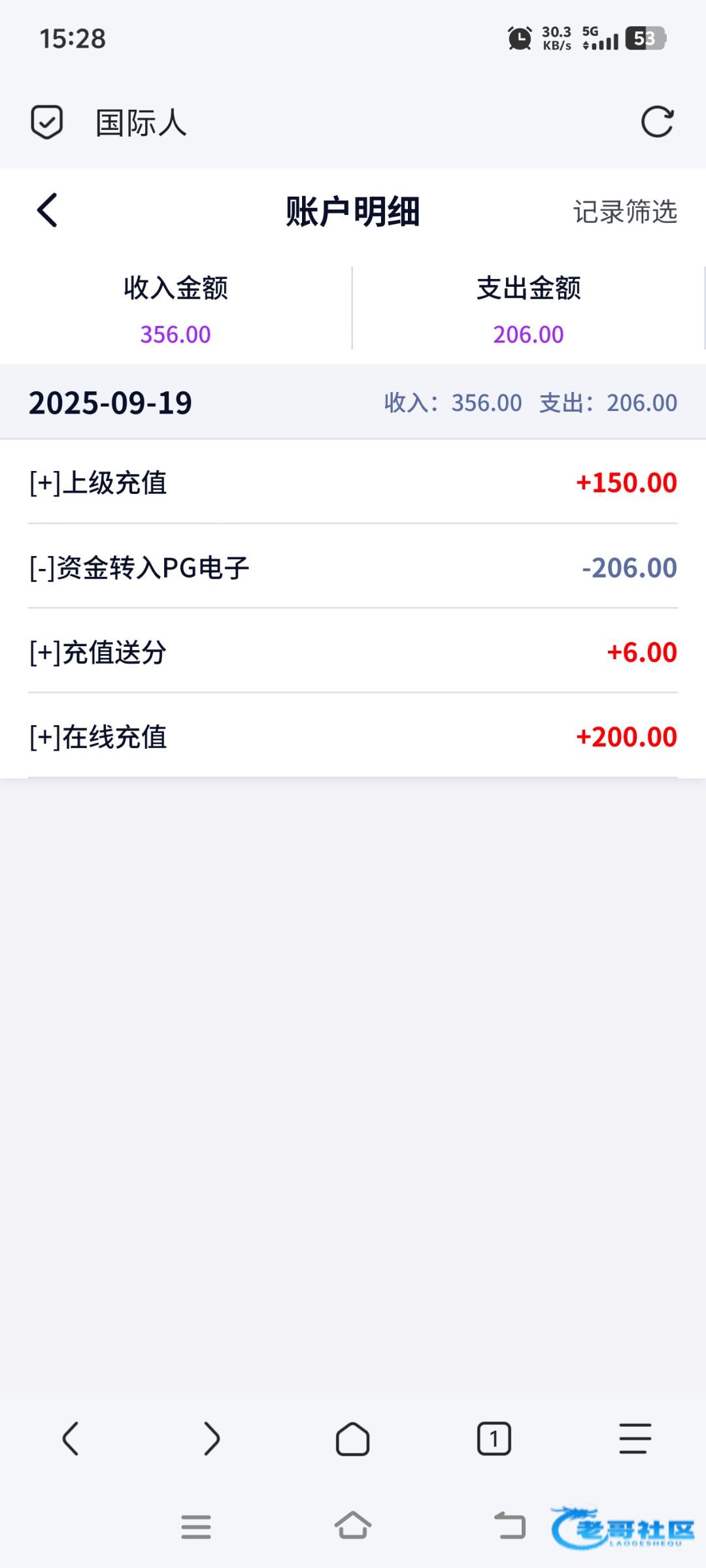Image resolution: width=706 pixels, height=1568 pixels.
Task: Open 记录筛选 record filter
Action: (625, 212)
